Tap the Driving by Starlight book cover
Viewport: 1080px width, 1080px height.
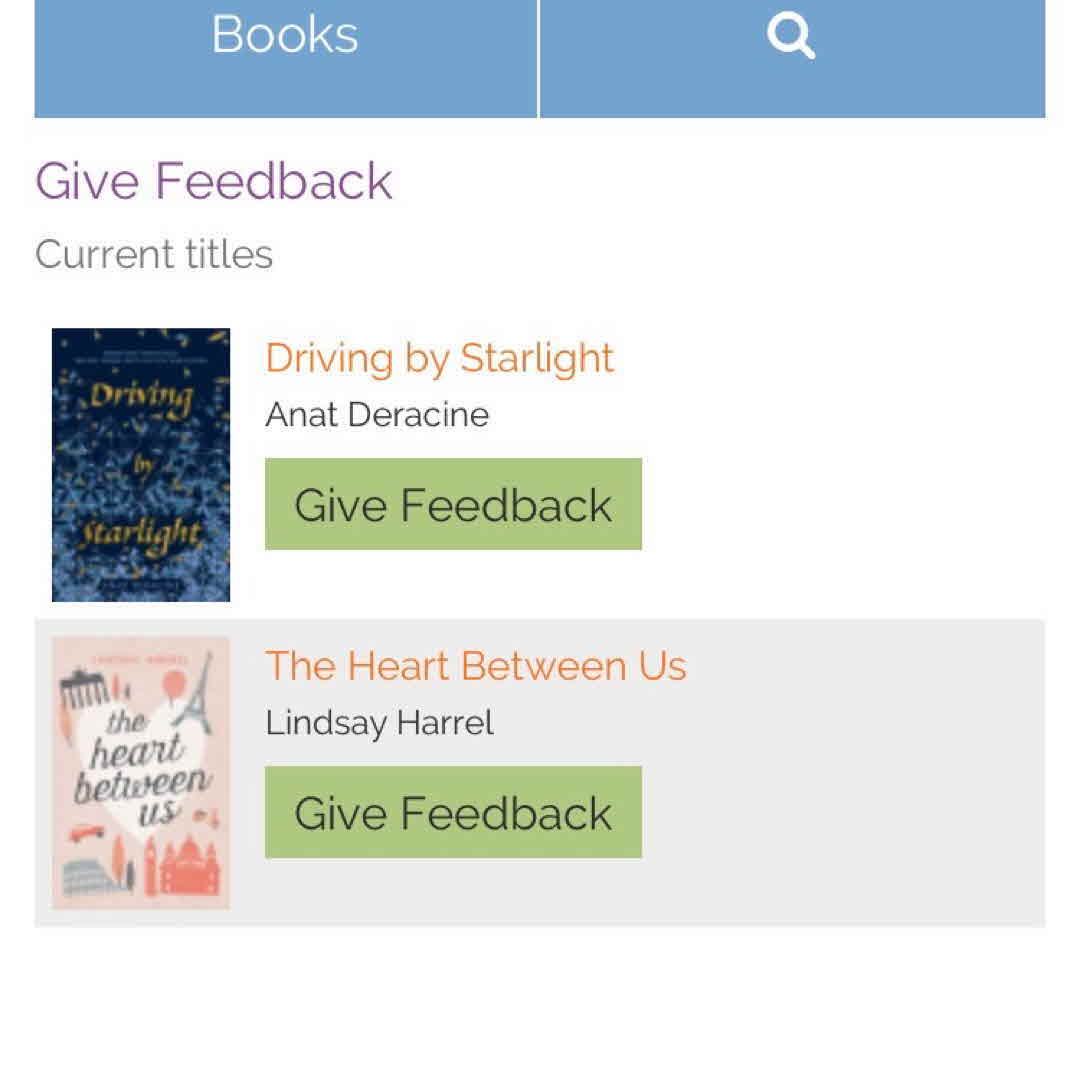(x=141, y=465)
